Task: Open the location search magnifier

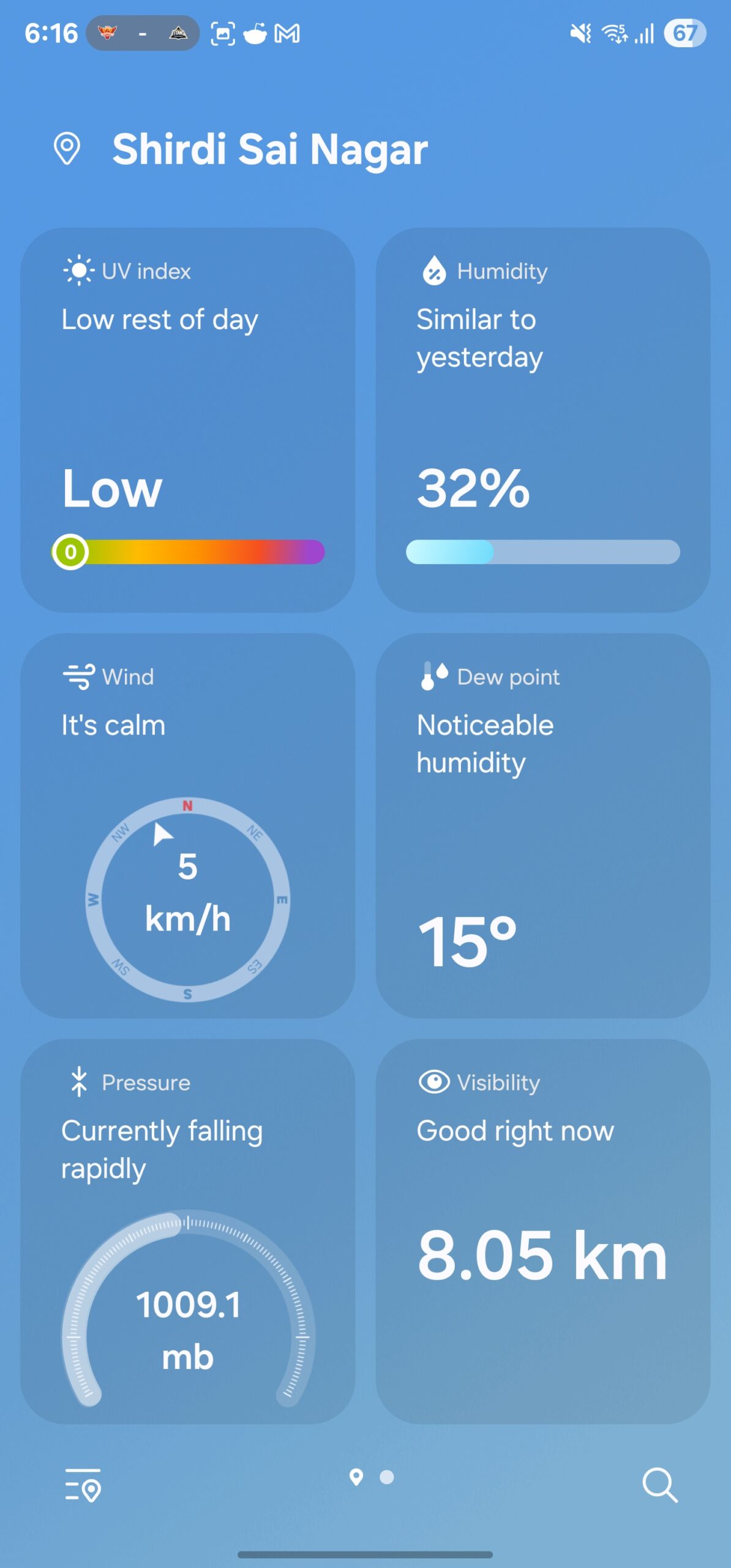Action: pyautogui.click(x=659, y=1484)
